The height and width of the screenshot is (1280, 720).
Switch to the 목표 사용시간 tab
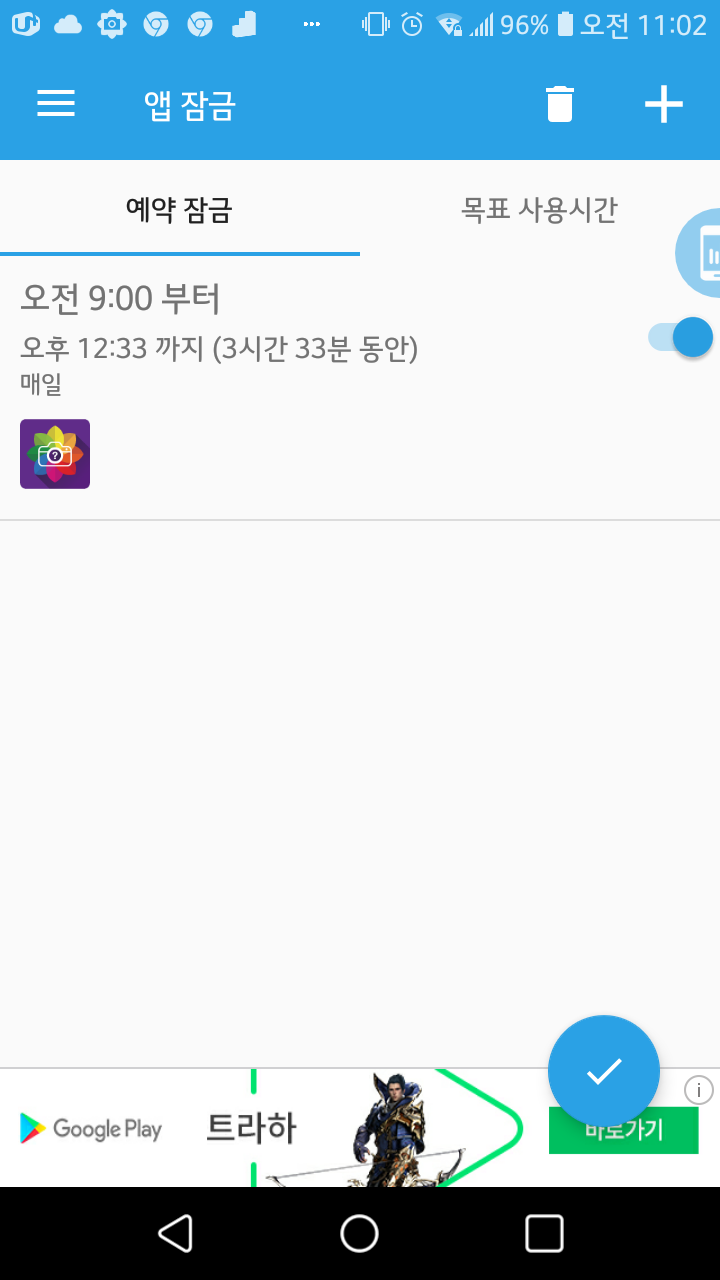point(540,209)
